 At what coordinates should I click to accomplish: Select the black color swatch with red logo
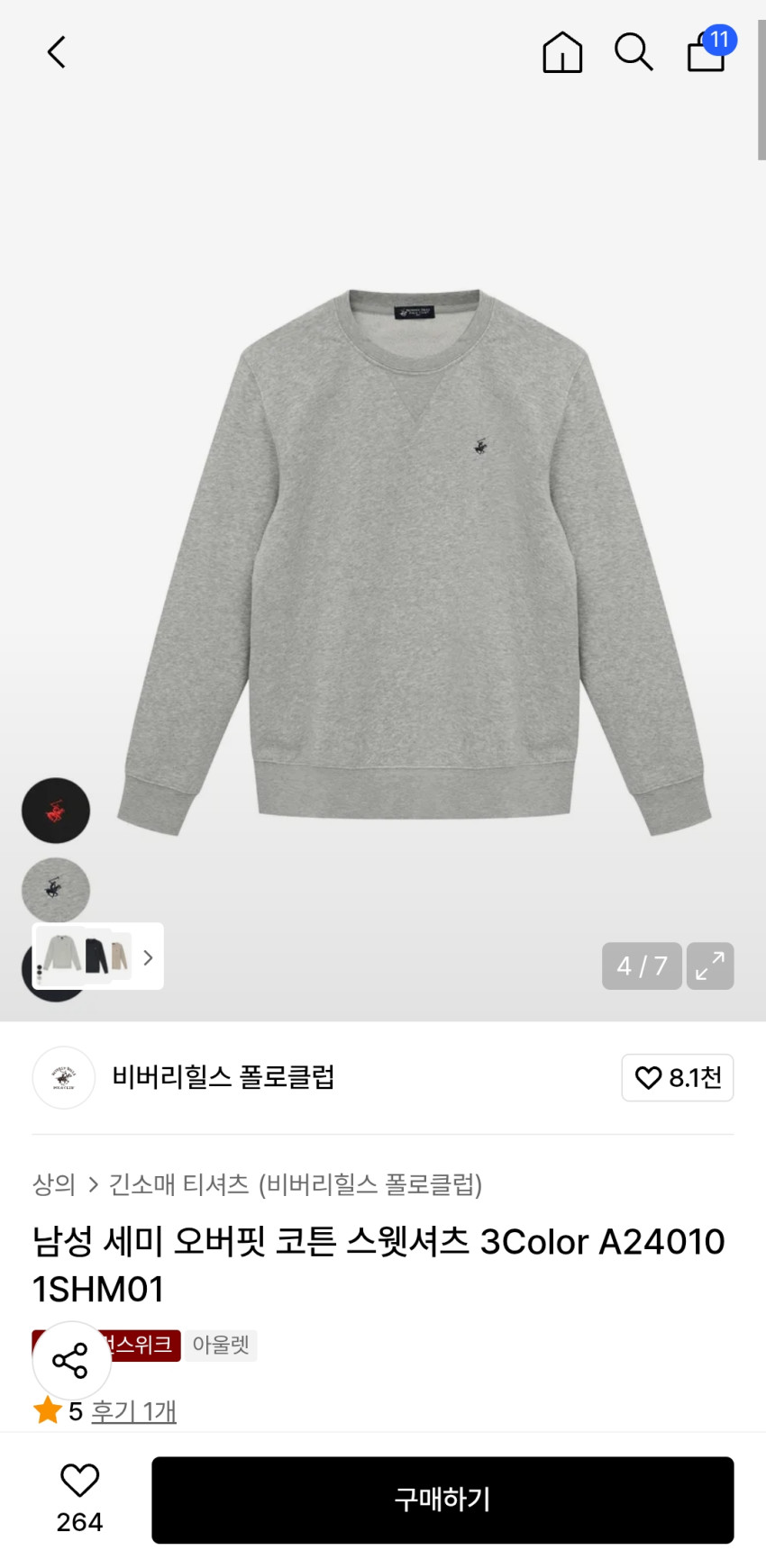[56, 811]
